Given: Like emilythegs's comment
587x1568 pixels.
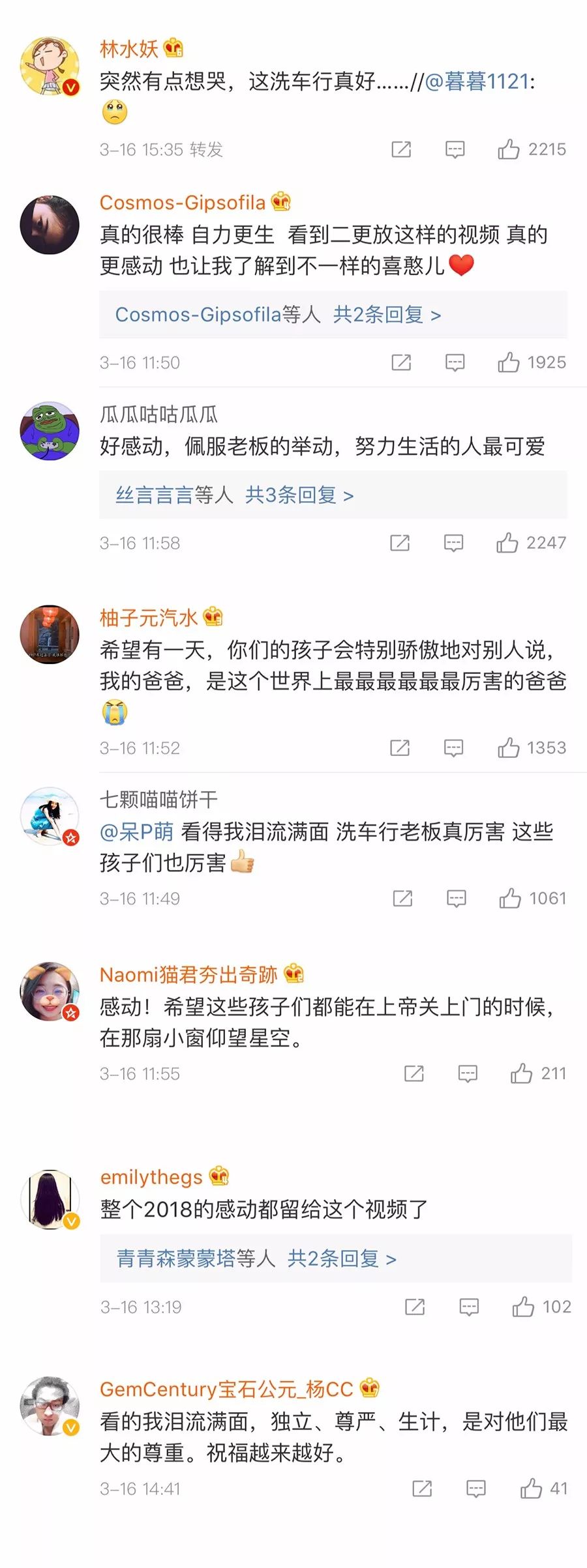Looking at the screenshot, I should pos(523,1307).
